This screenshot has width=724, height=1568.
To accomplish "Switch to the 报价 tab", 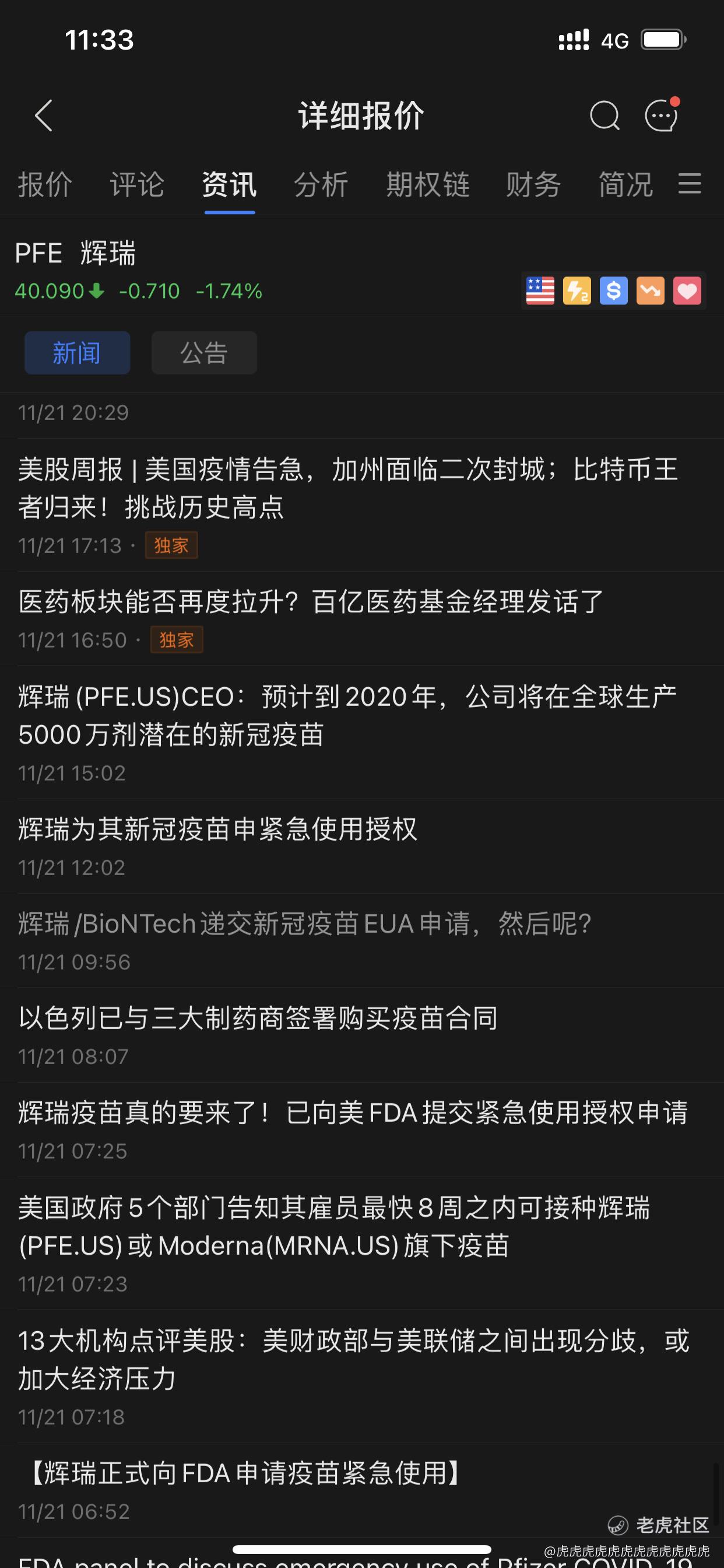I will [x=45, y=184].
